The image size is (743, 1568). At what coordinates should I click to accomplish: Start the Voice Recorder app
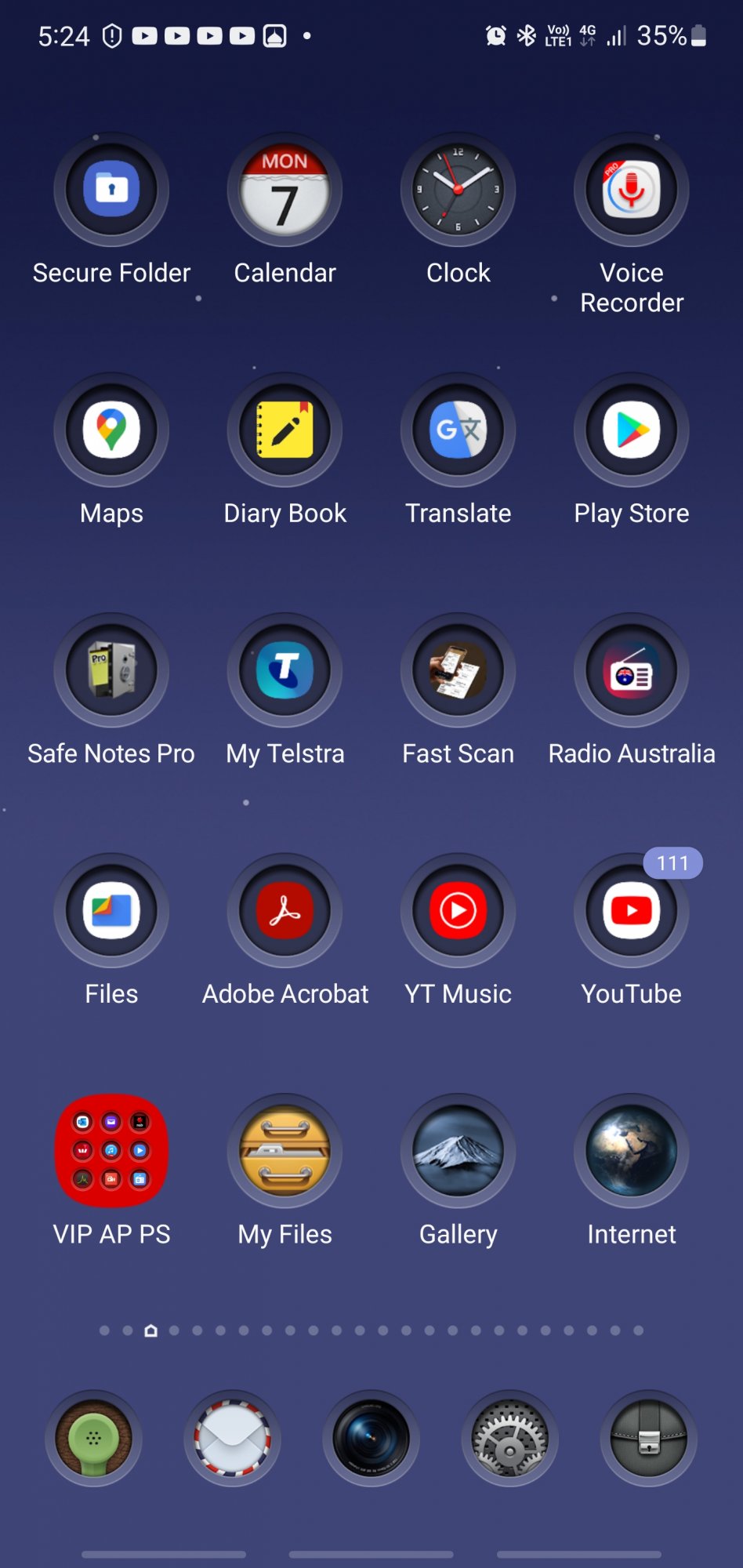(631, 190)
